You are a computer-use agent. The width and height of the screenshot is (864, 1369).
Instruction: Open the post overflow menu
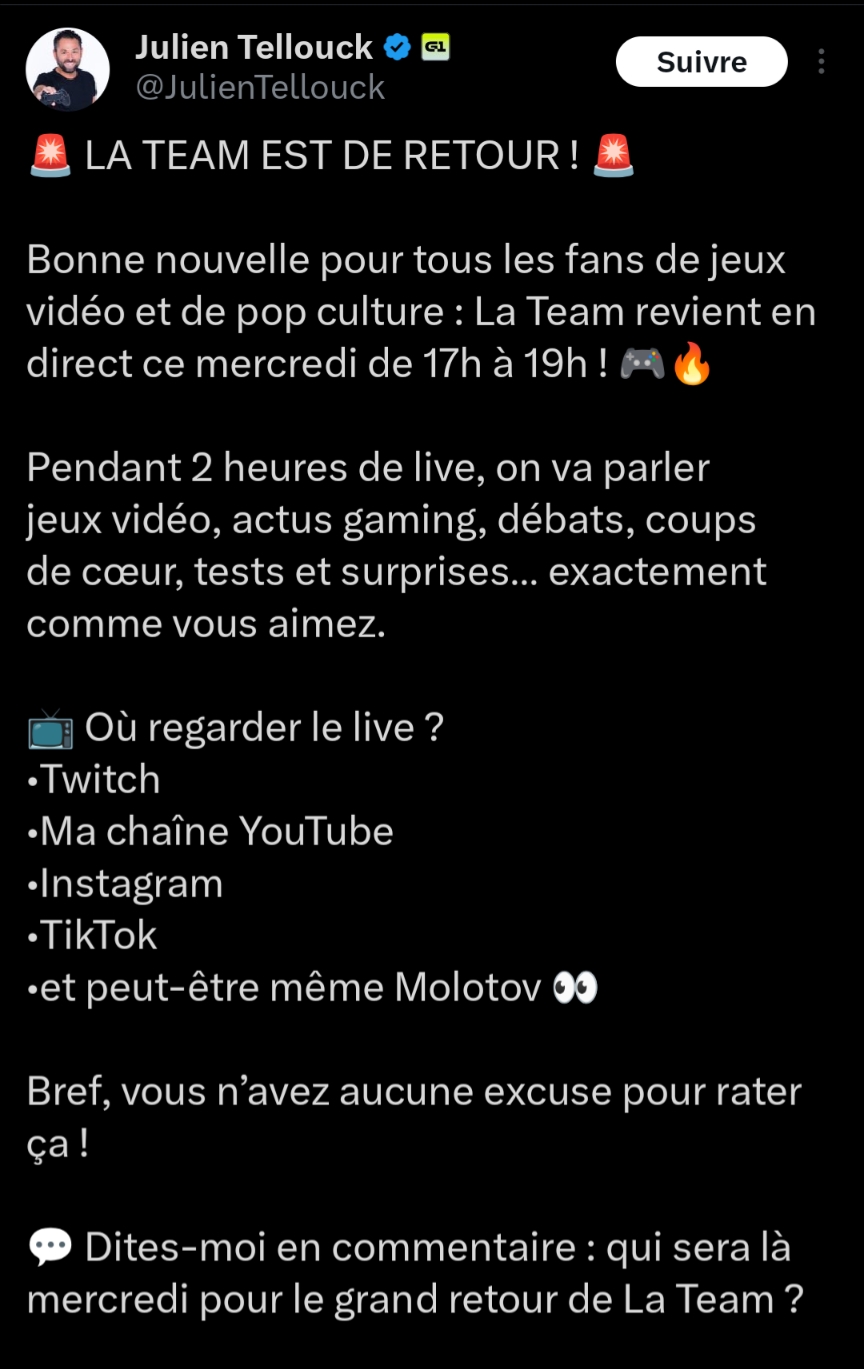821,62
